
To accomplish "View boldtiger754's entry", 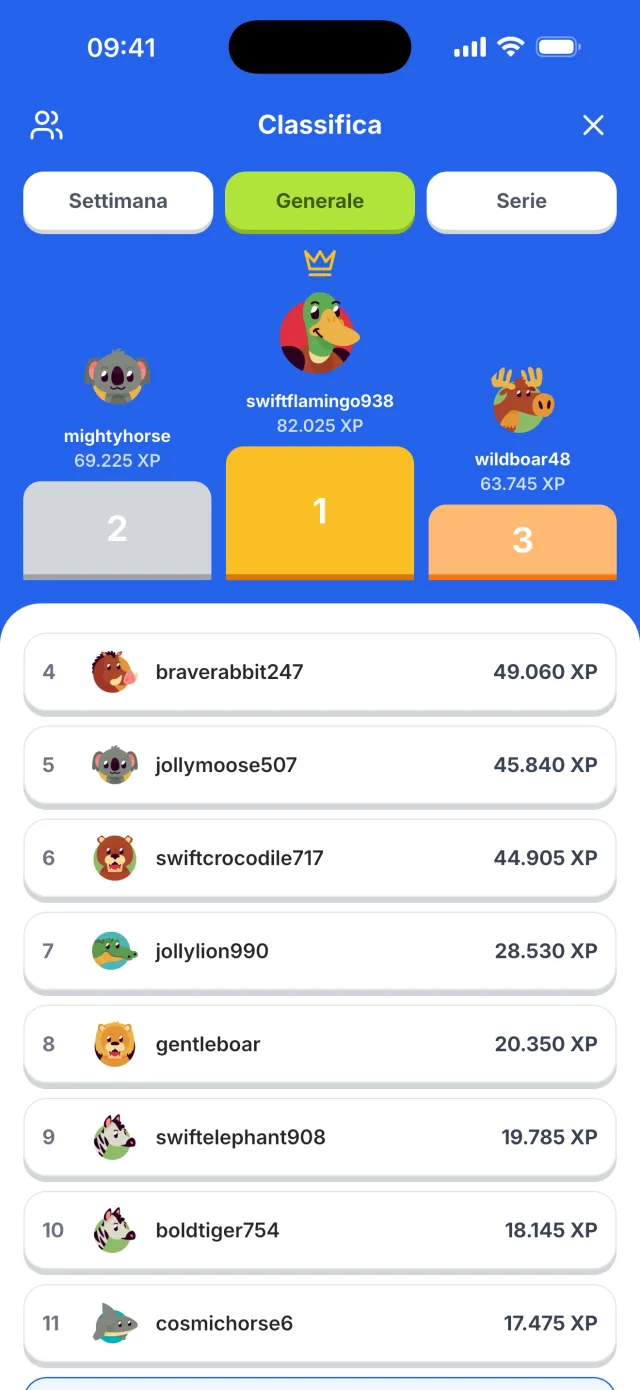I will pyautogui.click(x=320, y=1231).
